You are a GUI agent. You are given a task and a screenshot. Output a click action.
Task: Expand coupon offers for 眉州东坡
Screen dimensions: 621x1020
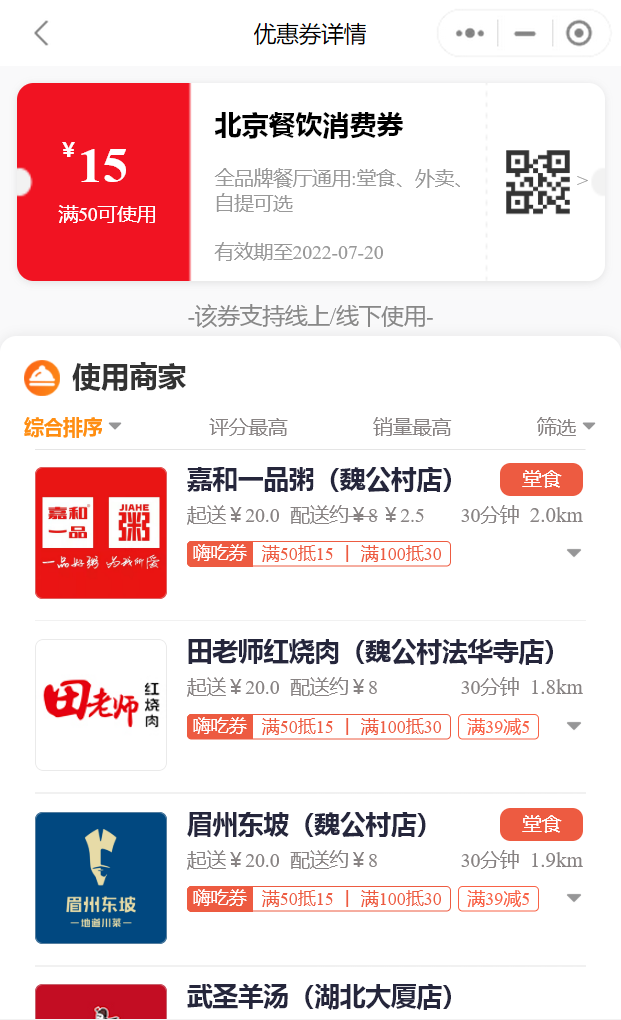573,898
